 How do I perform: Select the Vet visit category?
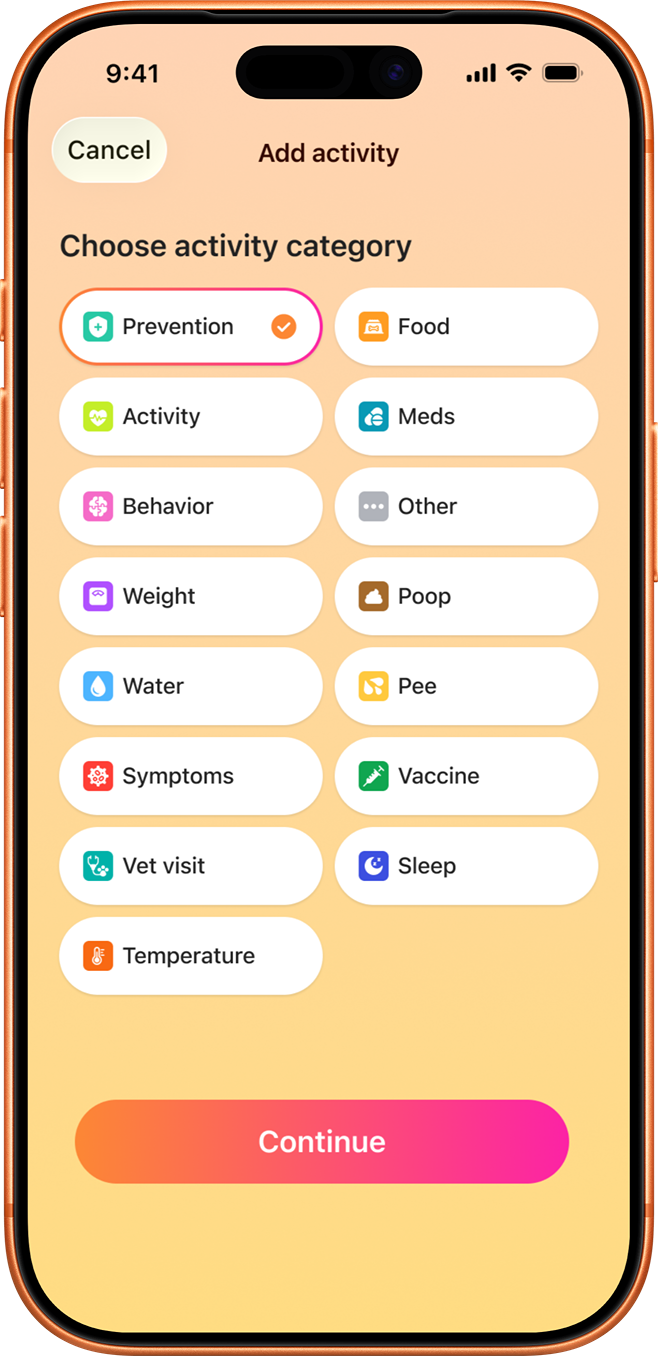[190, 867]
